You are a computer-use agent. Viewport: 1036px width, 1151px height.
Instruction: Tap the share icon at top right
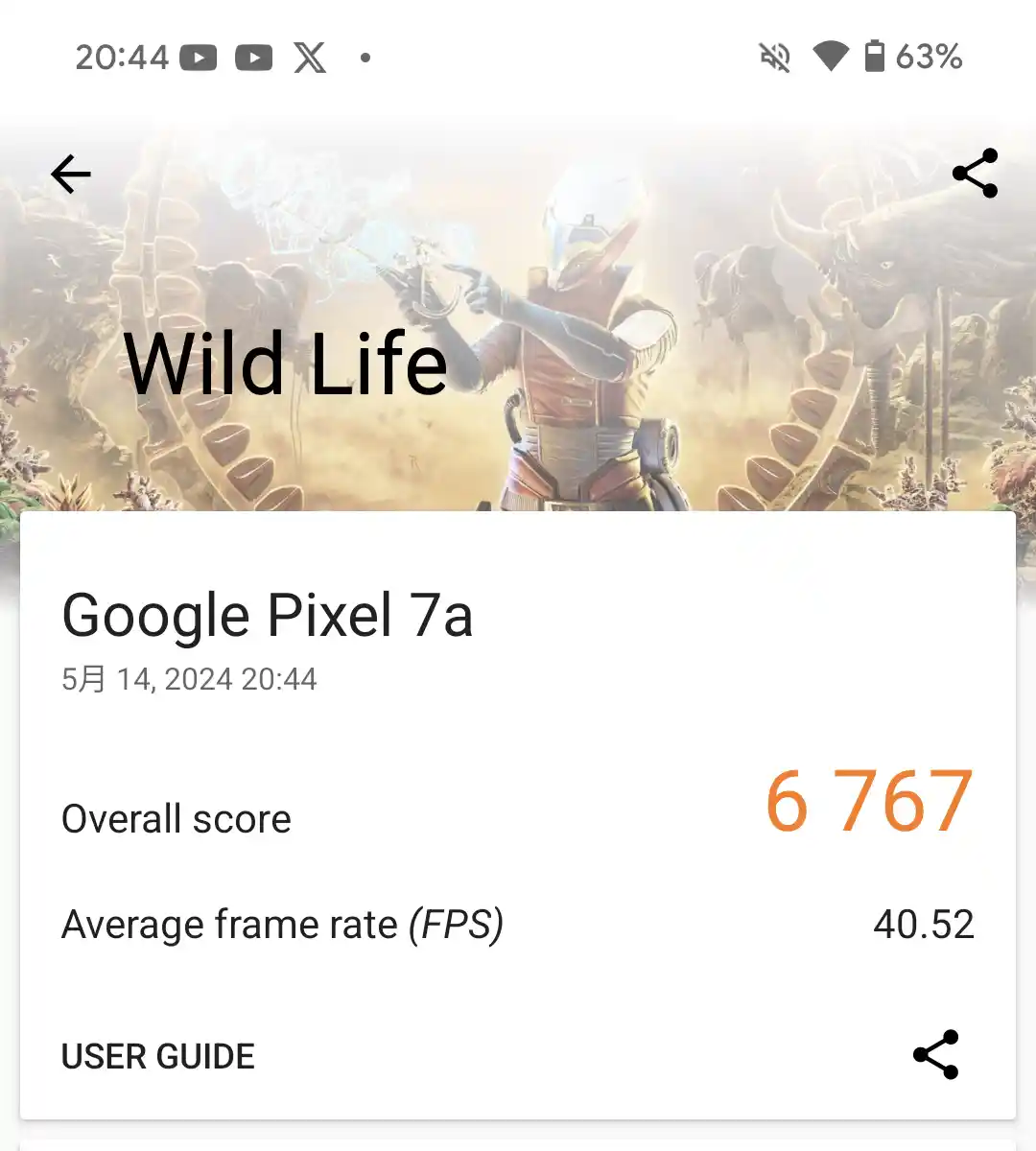tap(975, 175)
